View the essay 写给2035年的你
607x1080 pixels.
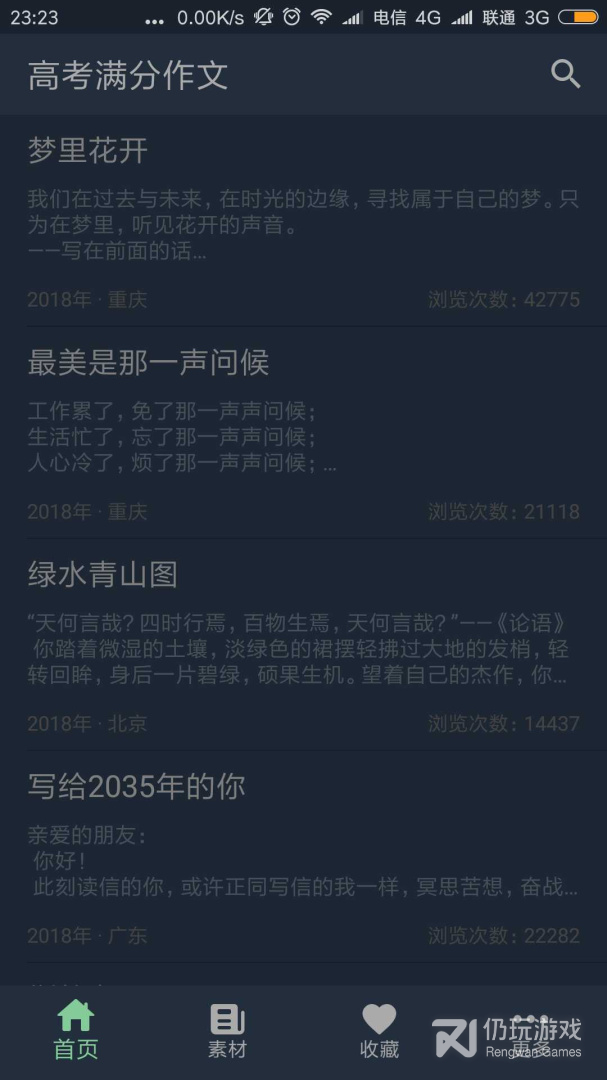[136, 787]
